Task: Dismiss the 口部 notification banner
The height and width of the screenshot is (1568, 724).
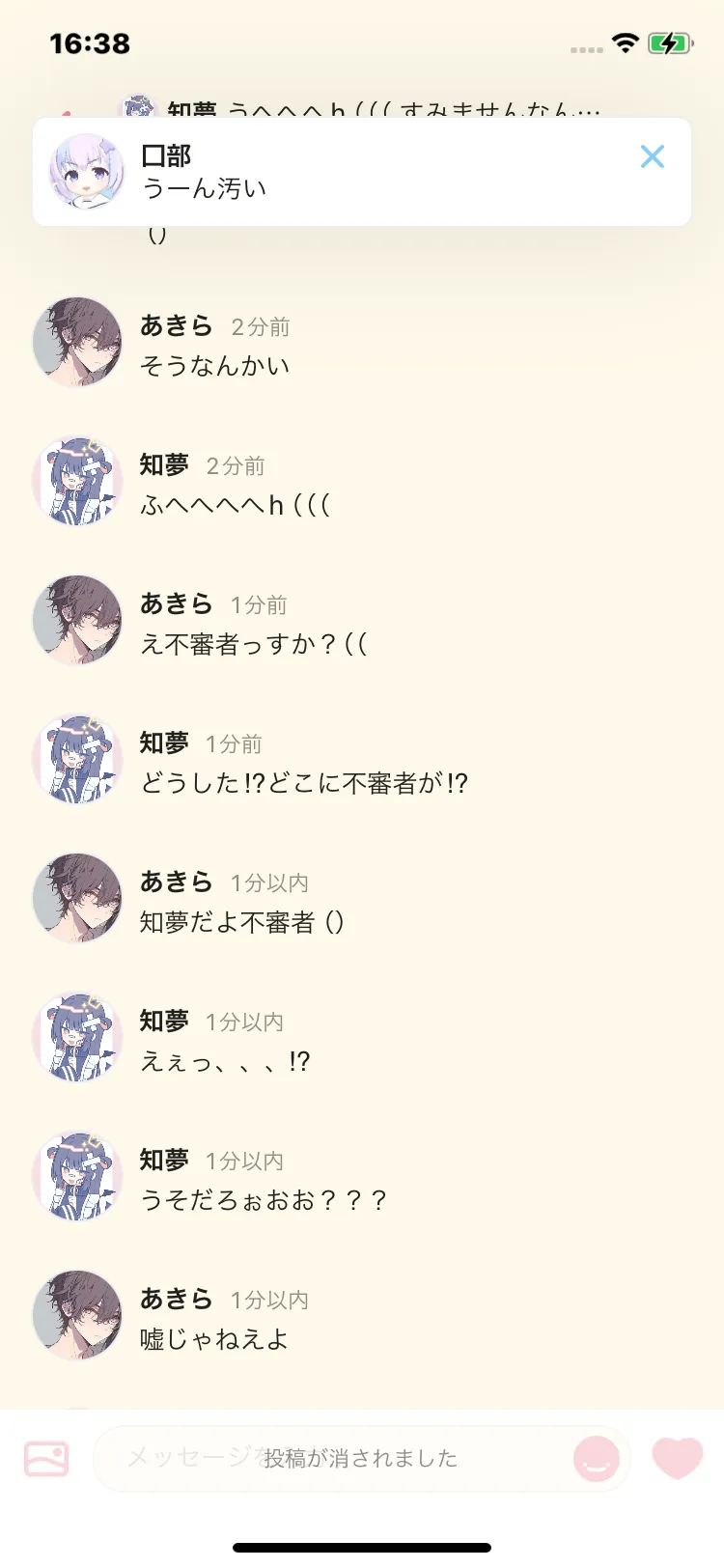Action: [653, 156]
